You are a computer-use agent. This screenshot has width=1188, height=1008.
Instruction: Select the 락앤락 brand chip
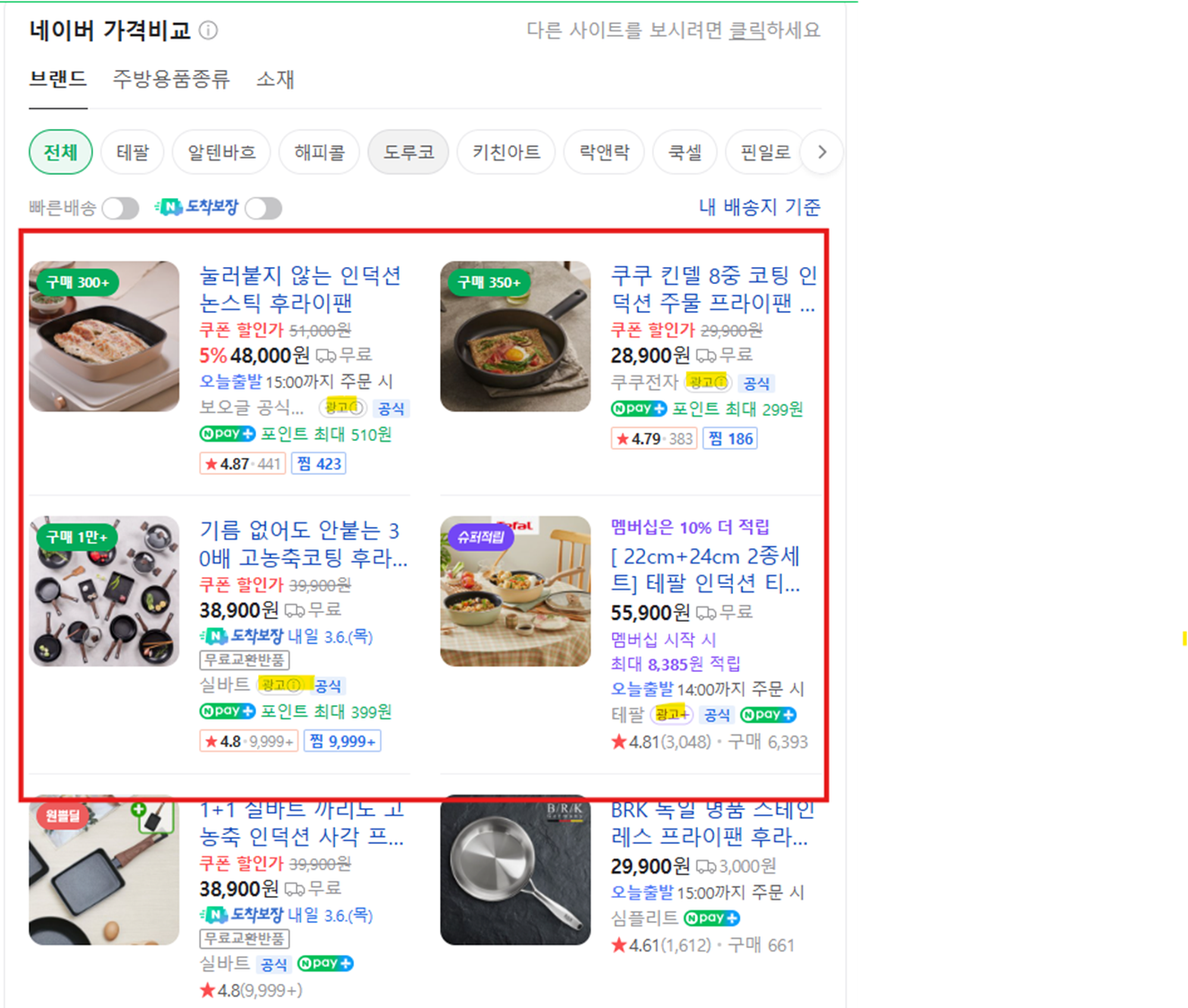coord(604,152)
